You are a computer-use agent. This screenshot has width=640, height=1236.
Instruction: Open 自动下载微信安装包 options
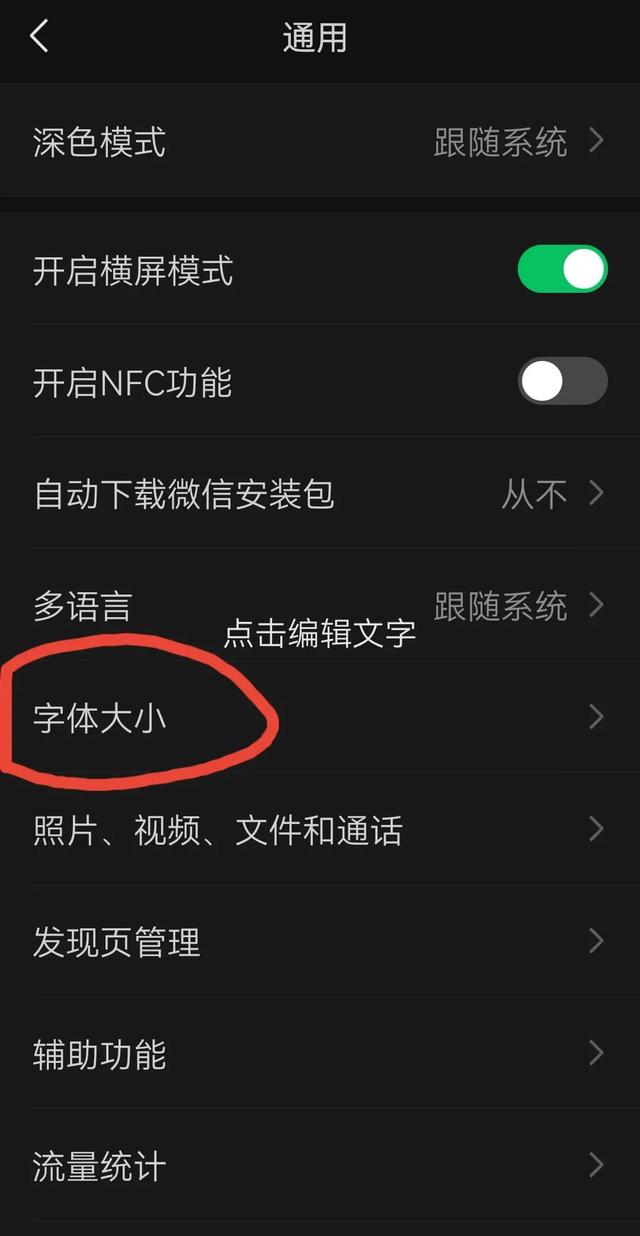[320, 494]
